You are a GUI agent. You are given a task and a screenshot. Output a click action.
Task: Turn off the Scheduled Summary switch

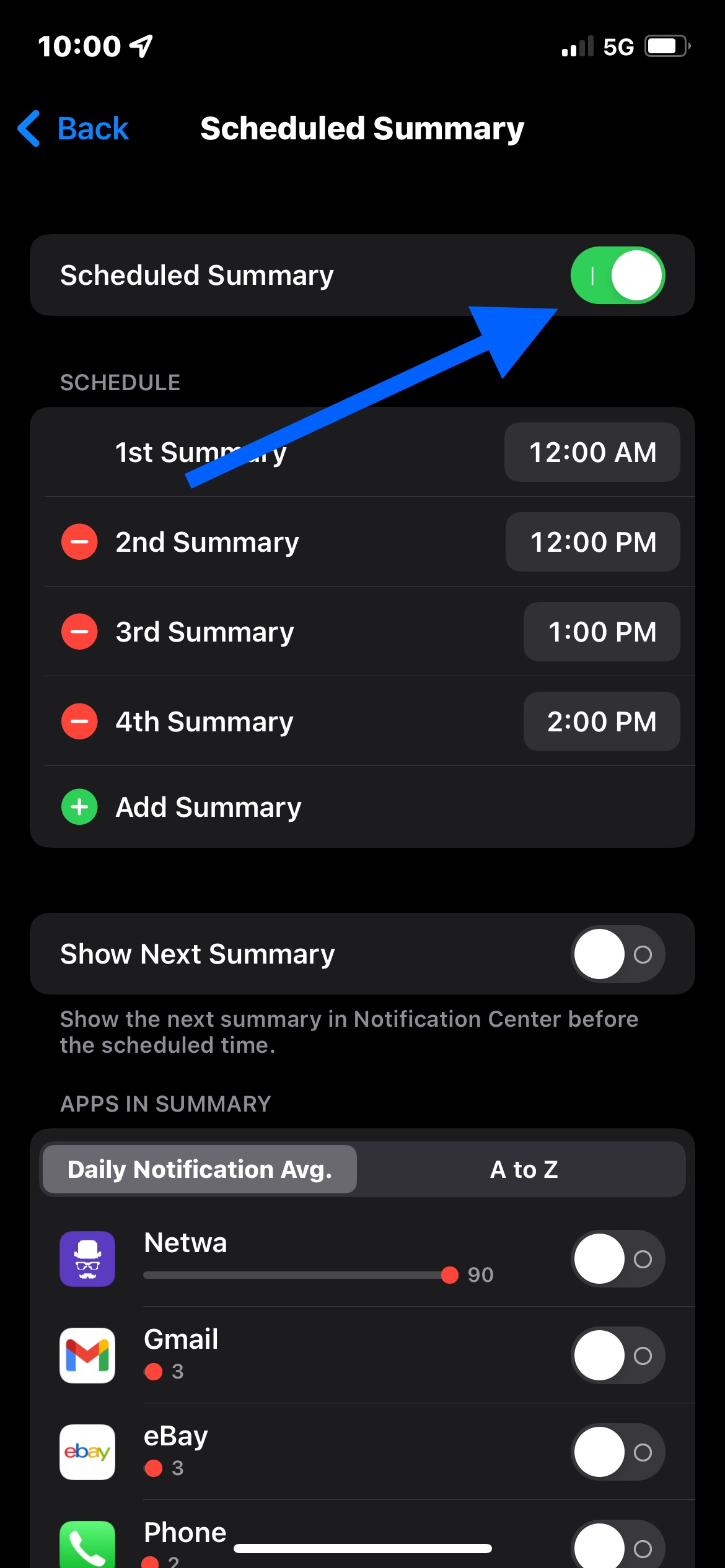(617, 276)
